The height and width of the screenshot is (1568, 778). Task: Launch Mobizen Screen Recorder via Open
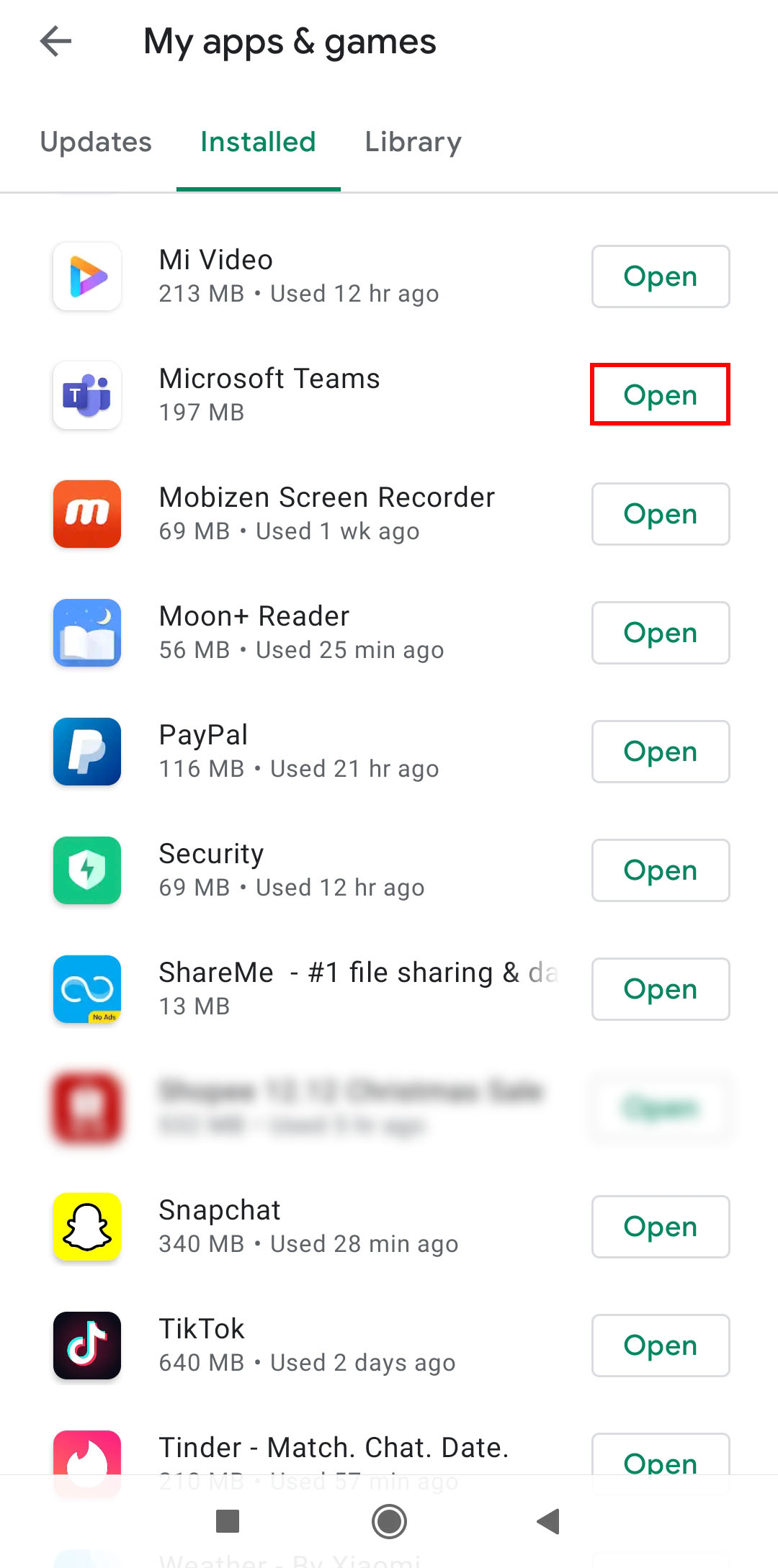pos(660,514)
